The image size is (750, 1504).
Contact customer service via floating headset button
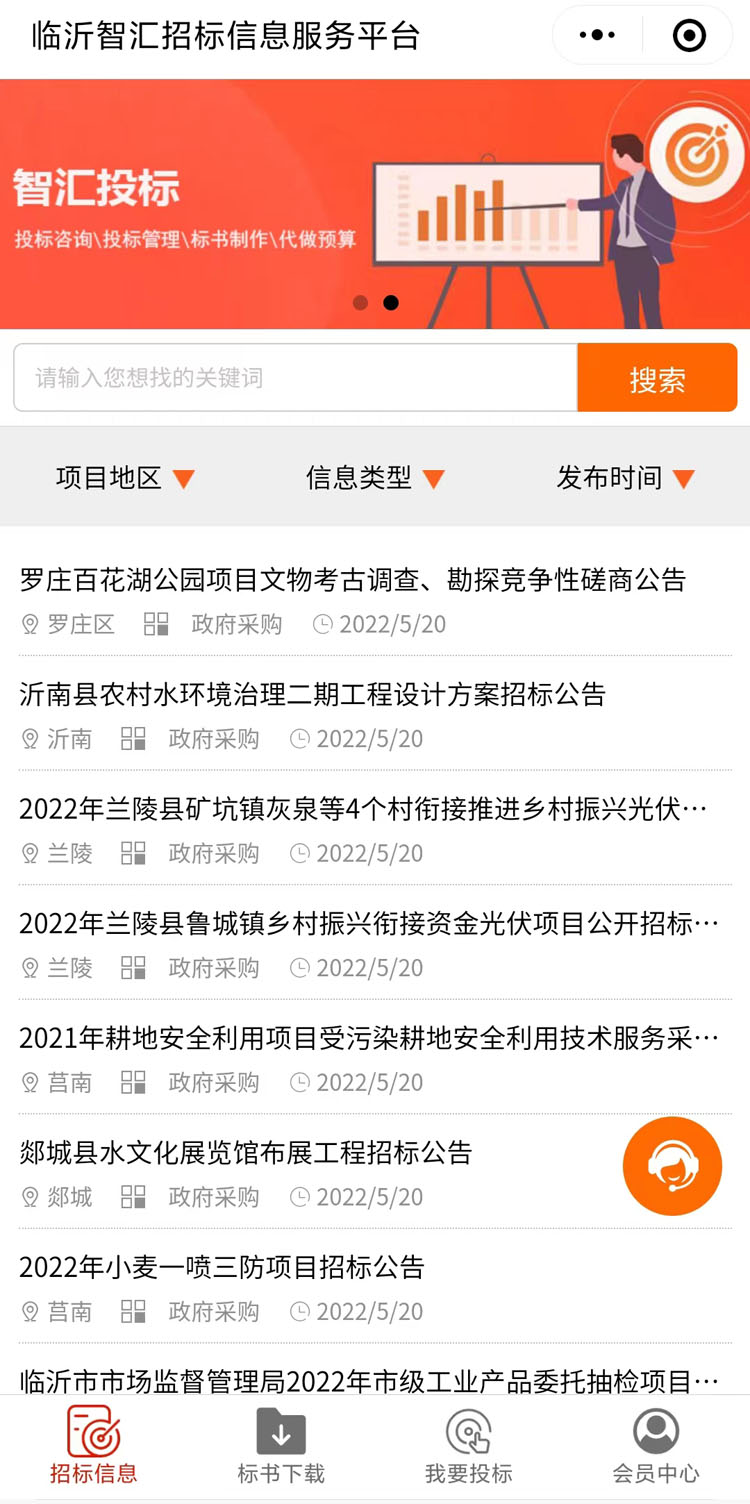672,1166
